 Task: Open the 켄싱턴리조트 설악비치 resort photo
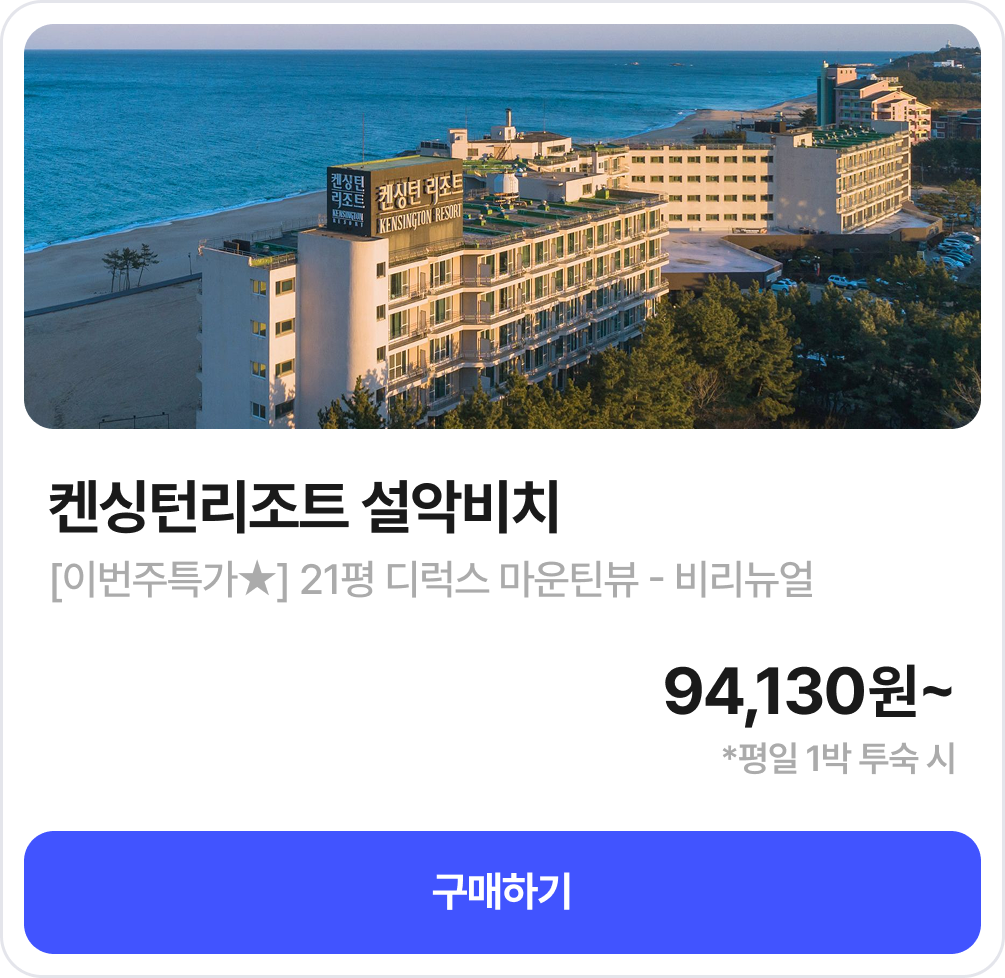[502, 227]
